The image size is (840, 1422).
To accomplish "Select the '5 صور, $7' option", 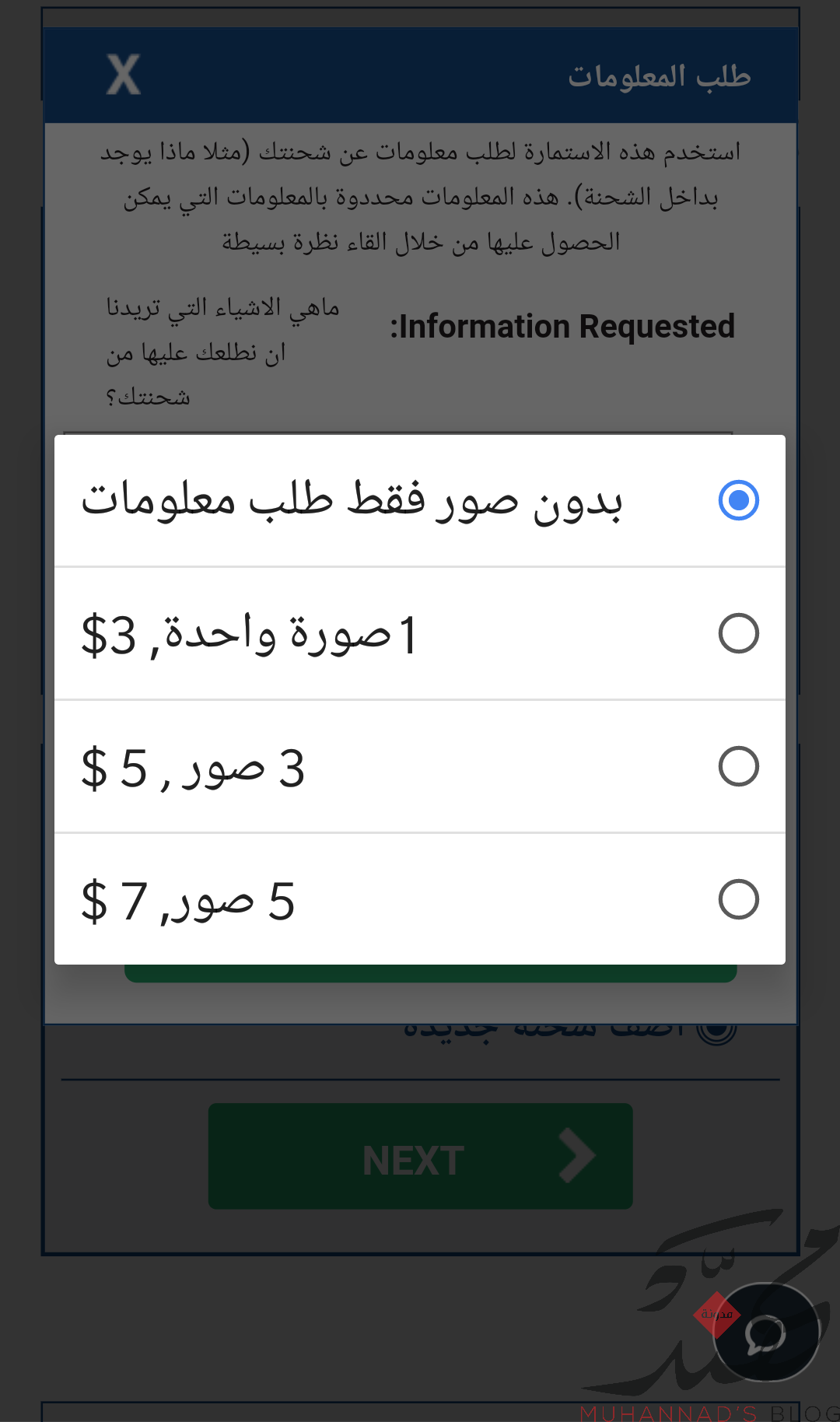I will pyautogui.click(x=420, y=899).
